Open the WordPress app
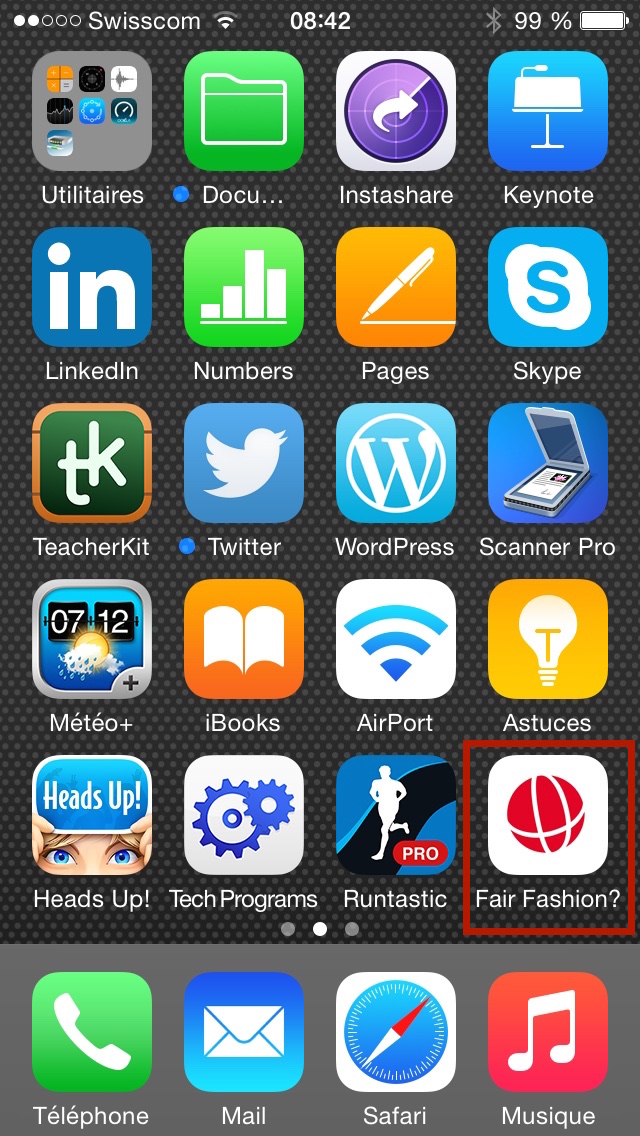Image resolution: width=640 pixels, height=1136 pixels. click(396, 463)
